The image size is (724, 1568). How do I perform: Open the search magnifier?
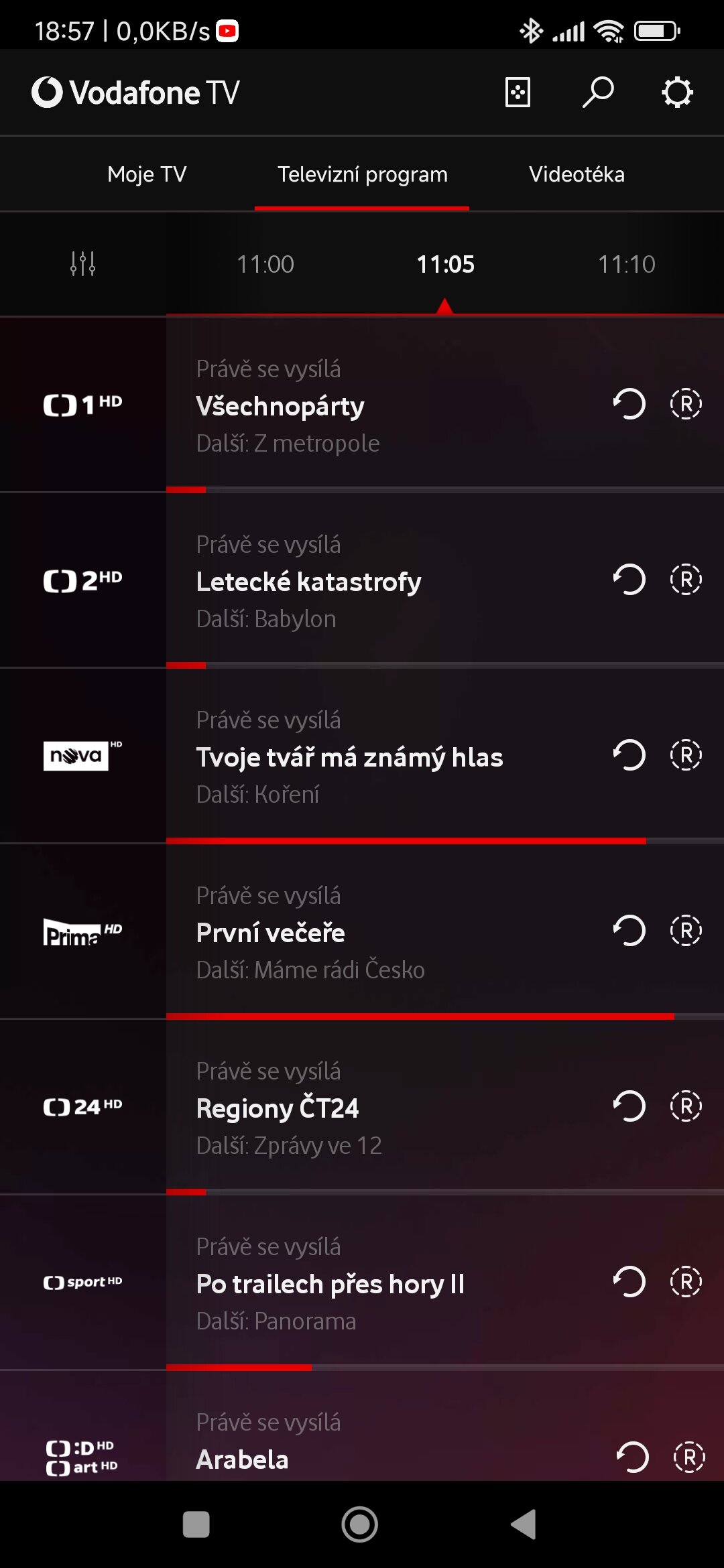(x=597, y=92)
